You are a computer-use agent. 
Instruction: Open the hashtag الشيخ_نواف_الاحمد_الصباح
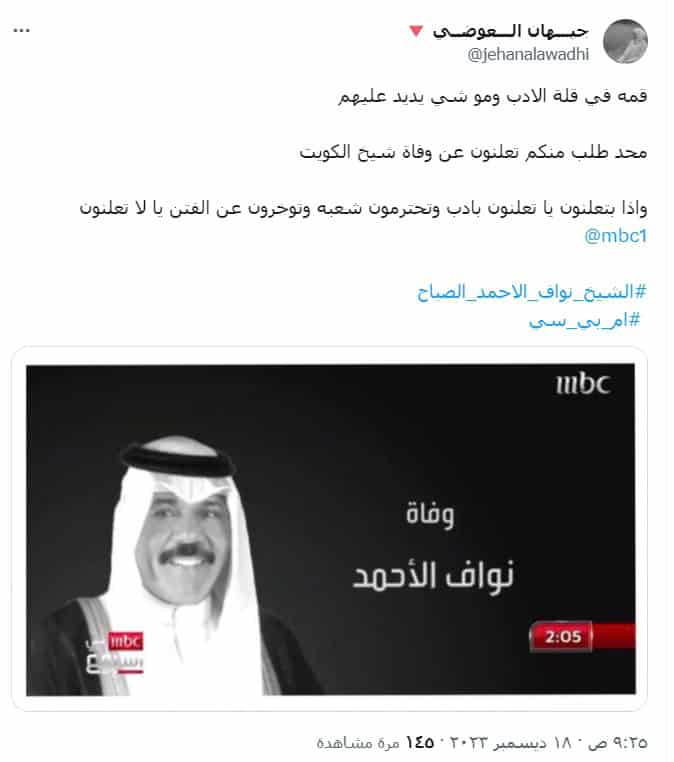tap(532, 293)
